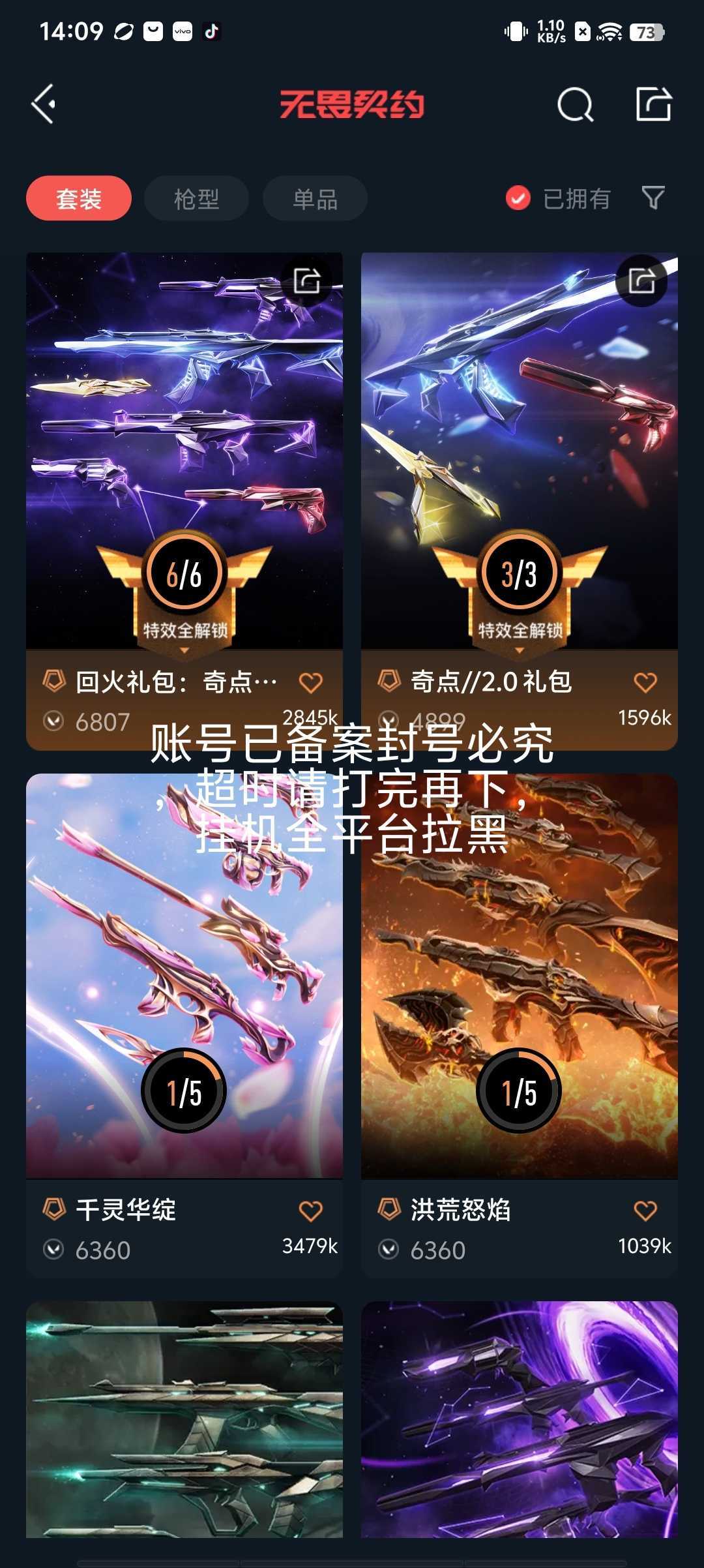Open the filter funnel icon
704x1568 pixels.
[653, 198]
